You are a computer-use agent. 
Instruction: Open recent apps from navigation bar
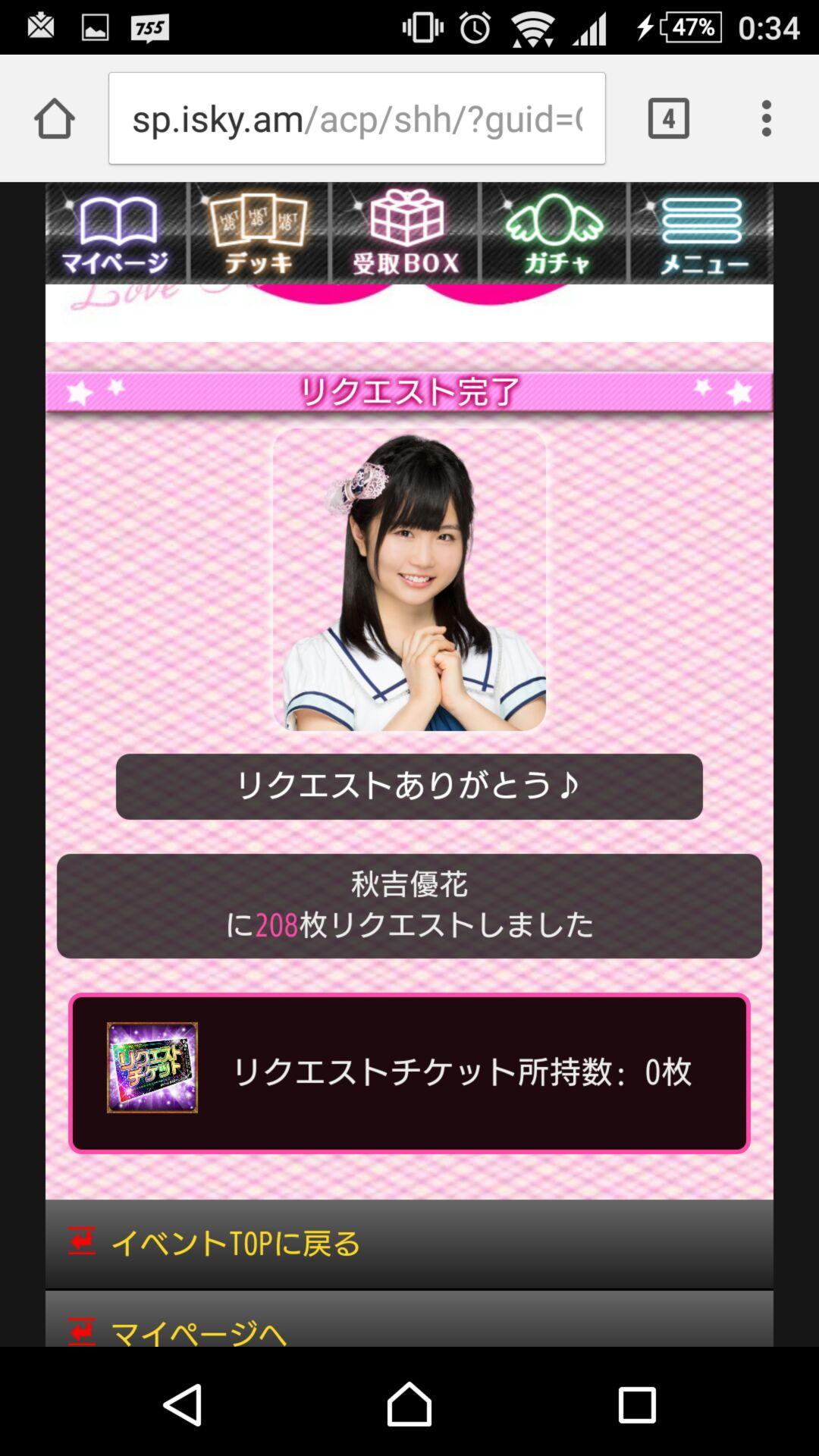click(636, 1404)
